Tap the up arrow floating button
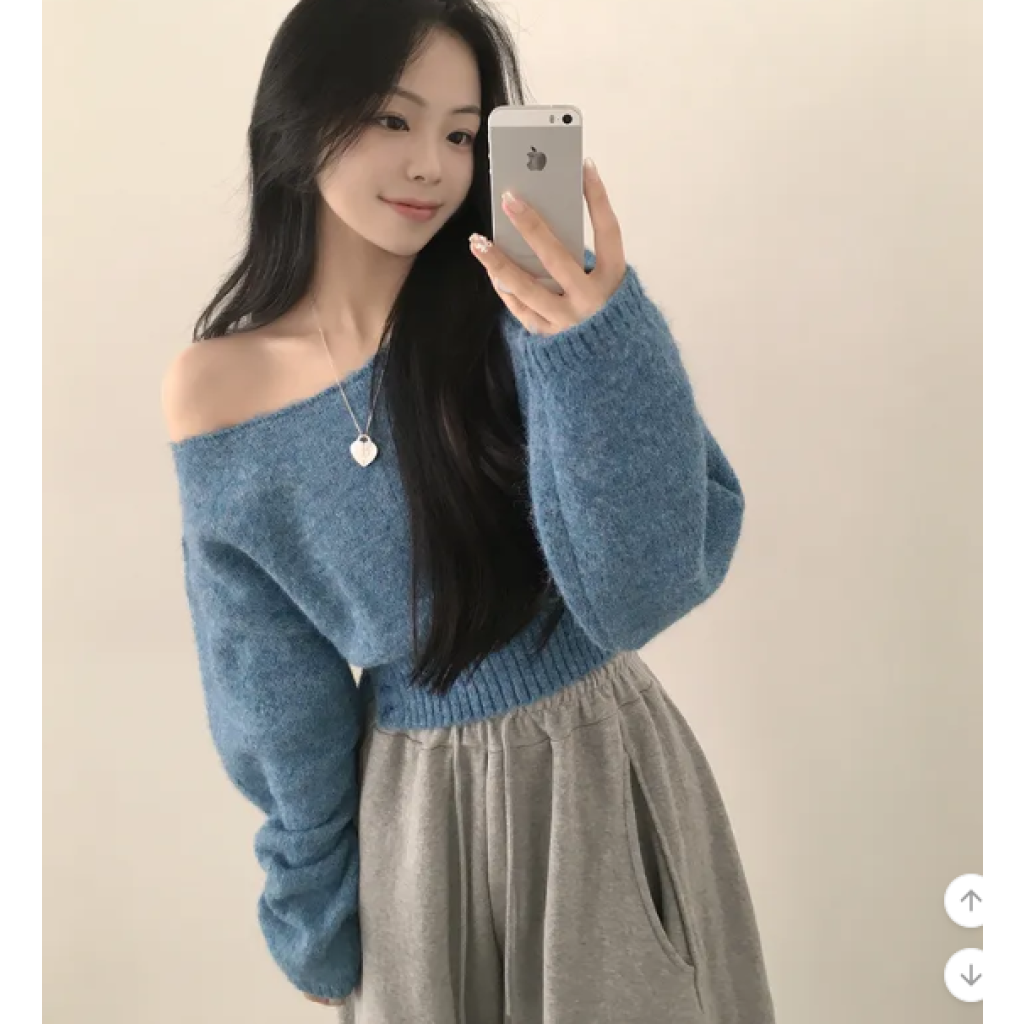Viewport: 1024px width, 1024px height. pyautogui.click(x=969, y=901)
